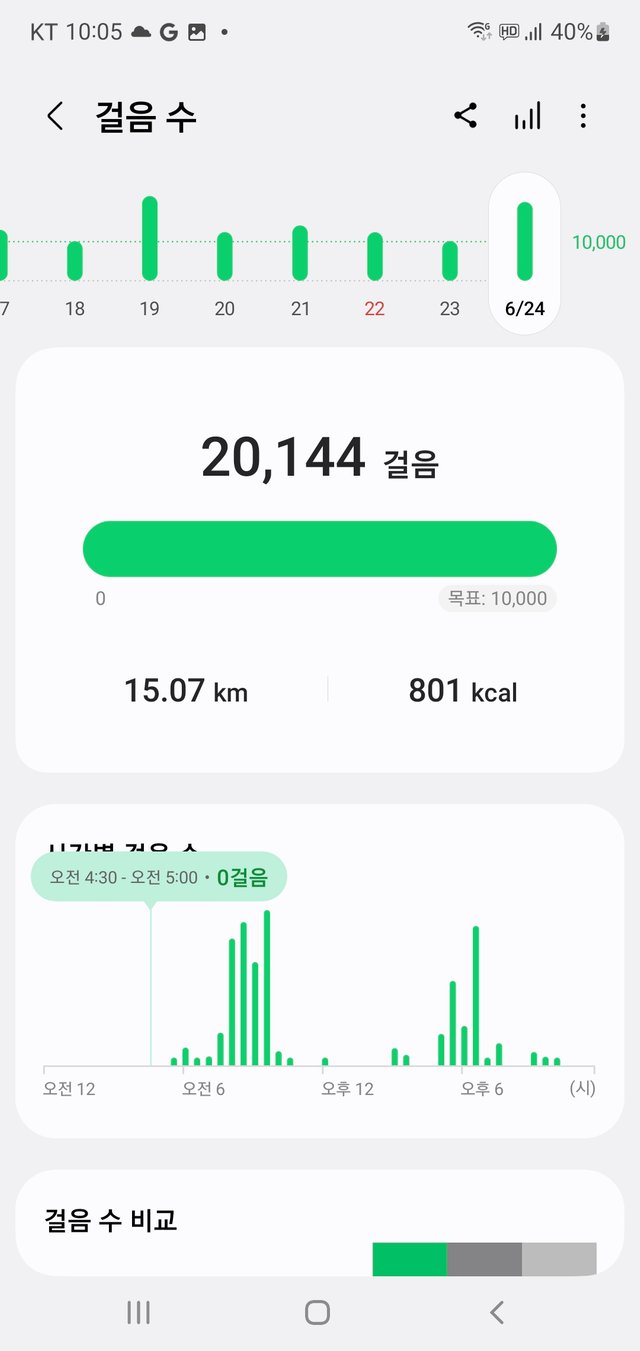Go back from the 걸음 수 screen

tap(55, 116)
